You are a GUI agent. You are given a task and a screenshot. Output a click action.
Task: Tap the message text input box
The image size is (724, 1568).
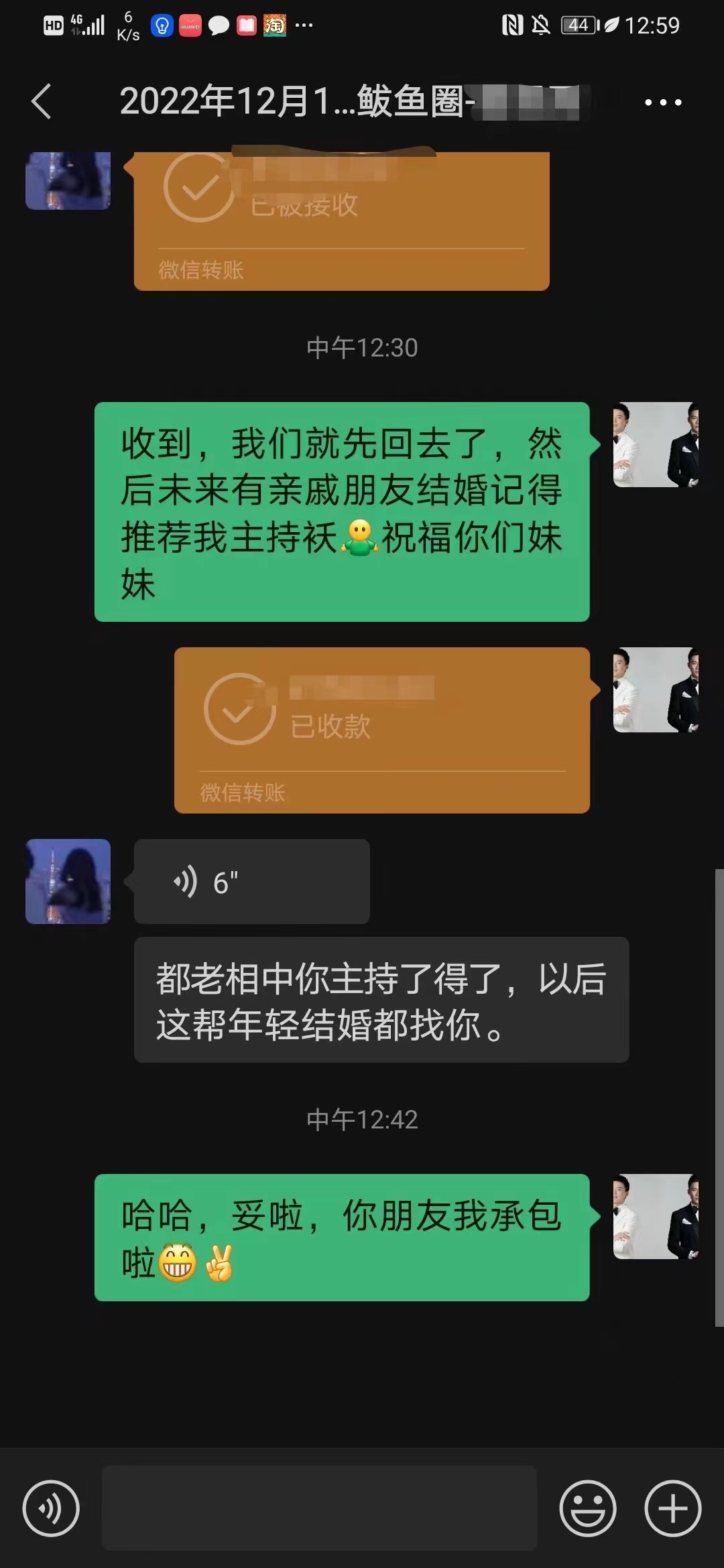pos(319,1508)
